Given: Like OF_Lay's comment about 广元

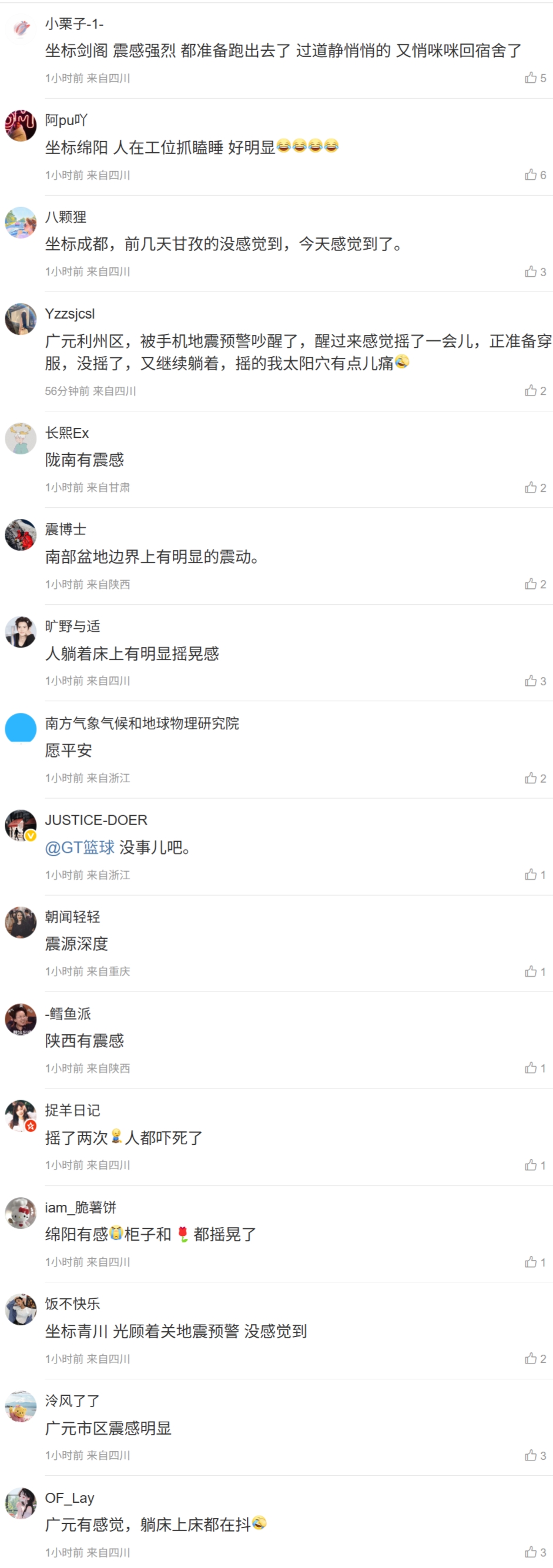Looking at the screenshot, I should 531,1552.
